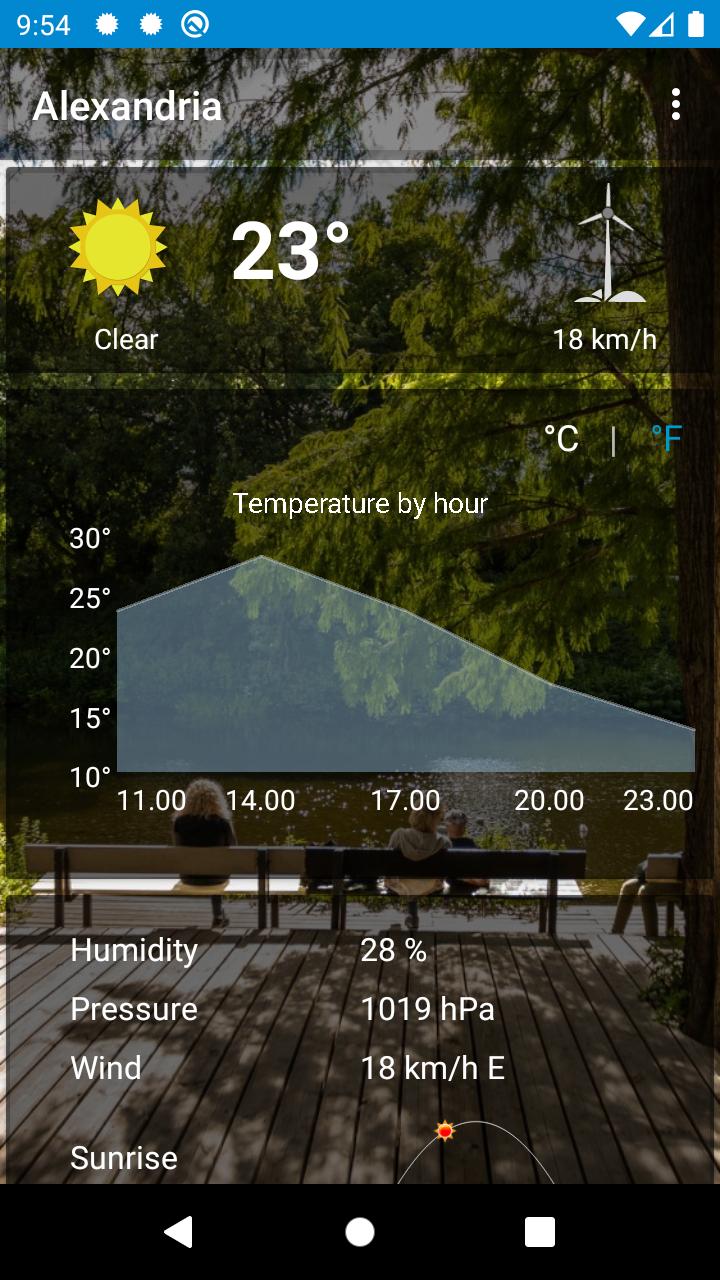720x1280 pixels.
Task: Select the Temperature by hour heading
Action: tap(359, 503)
